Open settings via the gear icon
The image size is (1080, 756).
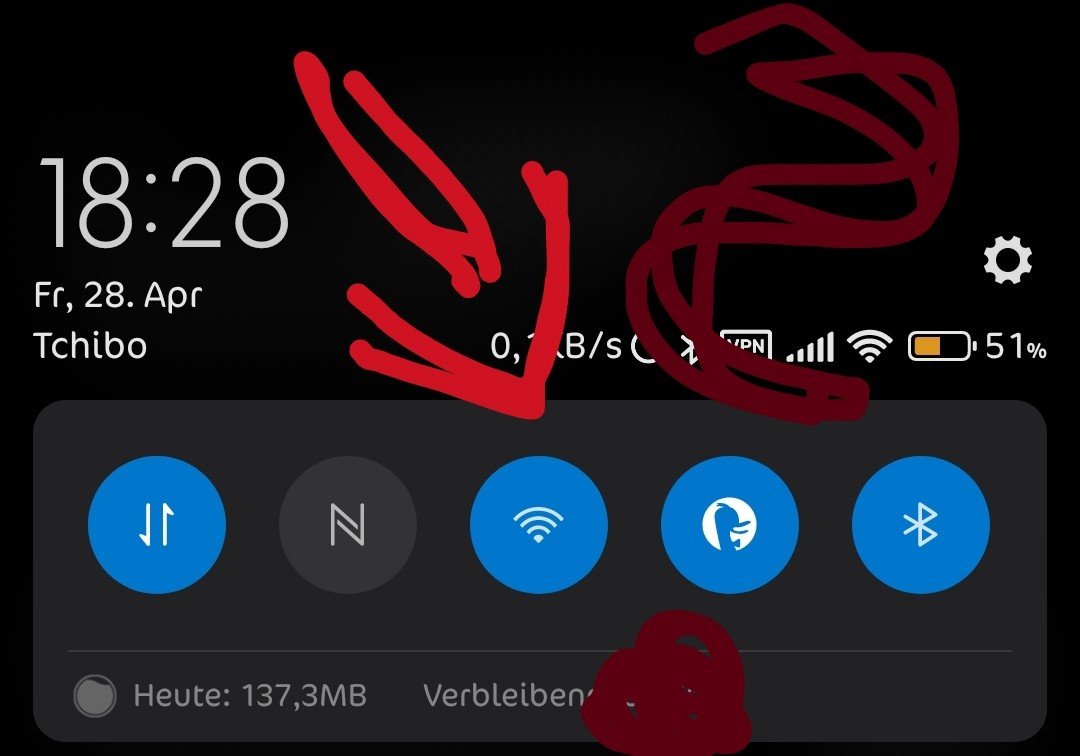pos(1007,260)
